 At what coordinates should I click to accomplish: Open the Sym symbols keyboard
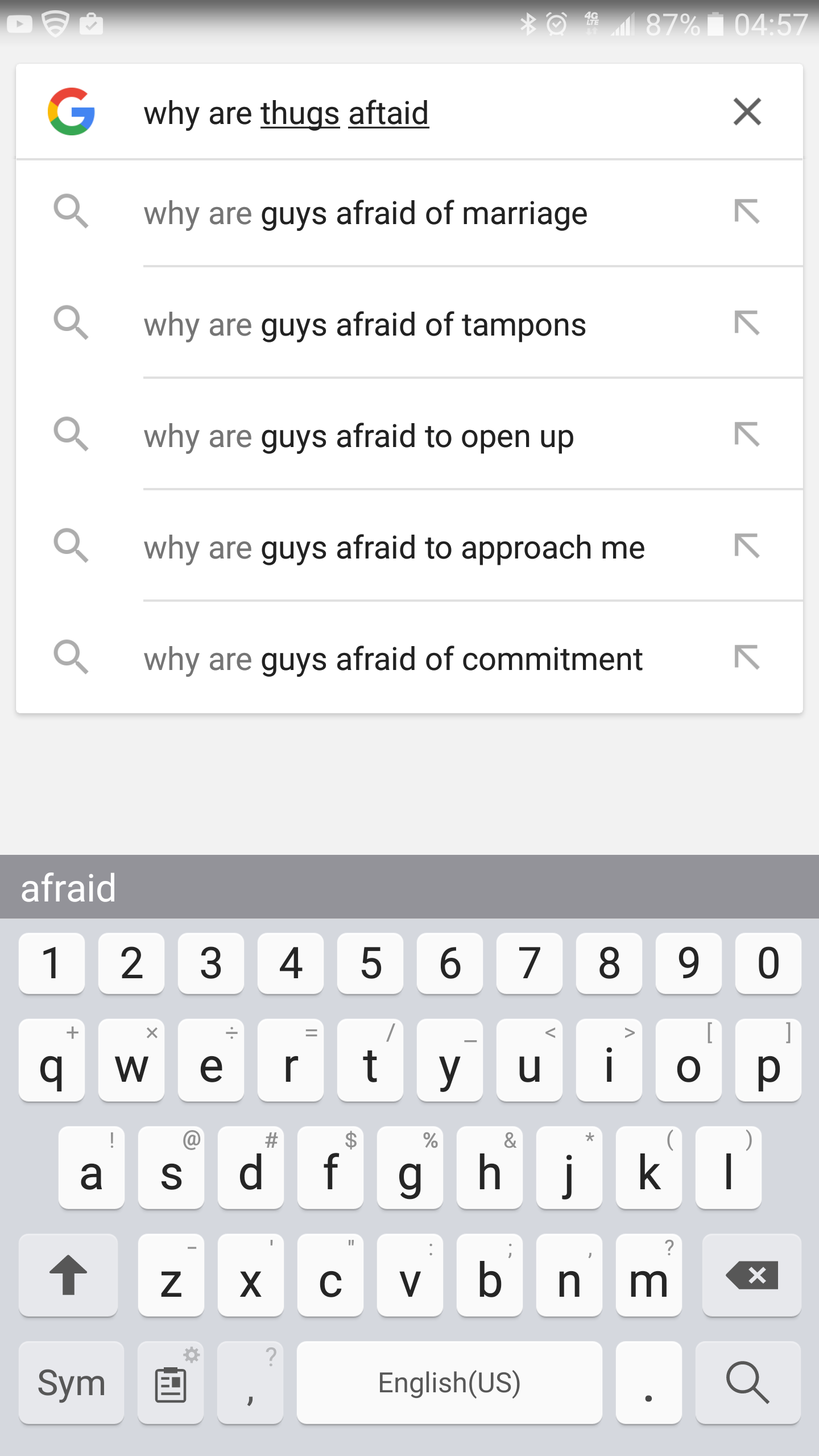click(x=71, y=1382)
